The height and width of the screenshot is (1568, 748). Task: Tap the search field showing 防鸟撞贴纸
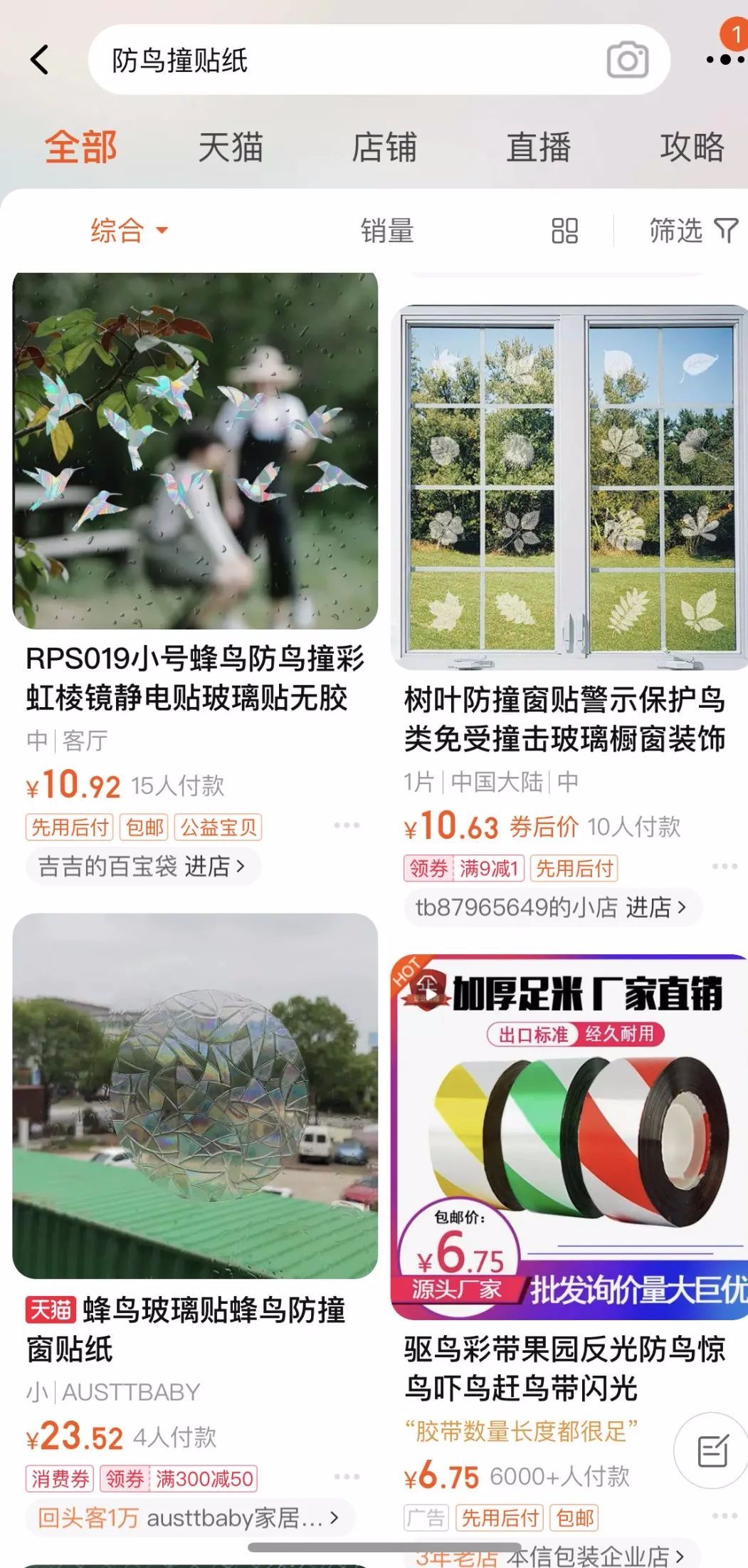tap(342, 61)
